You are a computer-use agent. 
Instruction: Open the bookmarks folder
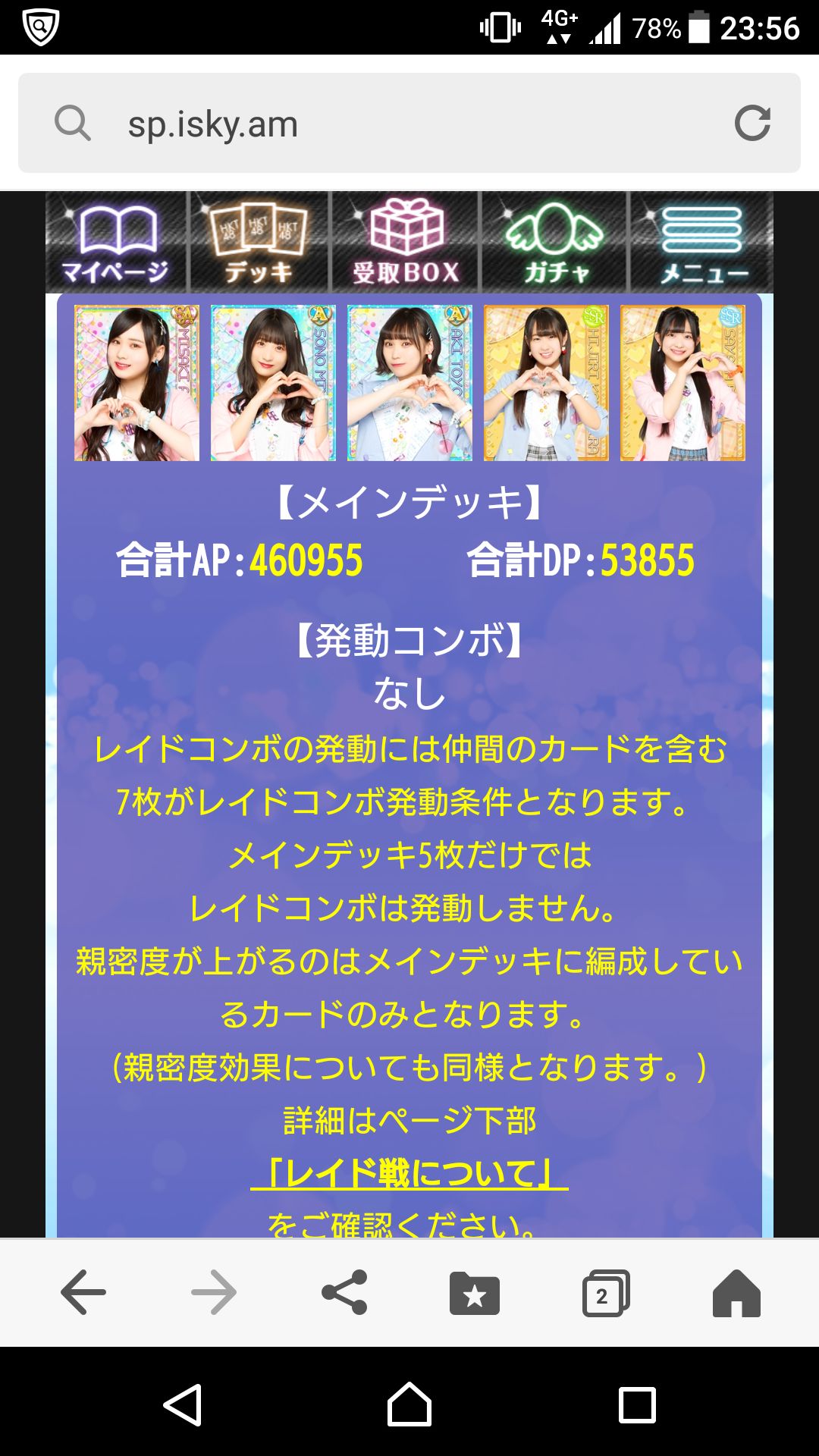click(x=475, y=1294)
